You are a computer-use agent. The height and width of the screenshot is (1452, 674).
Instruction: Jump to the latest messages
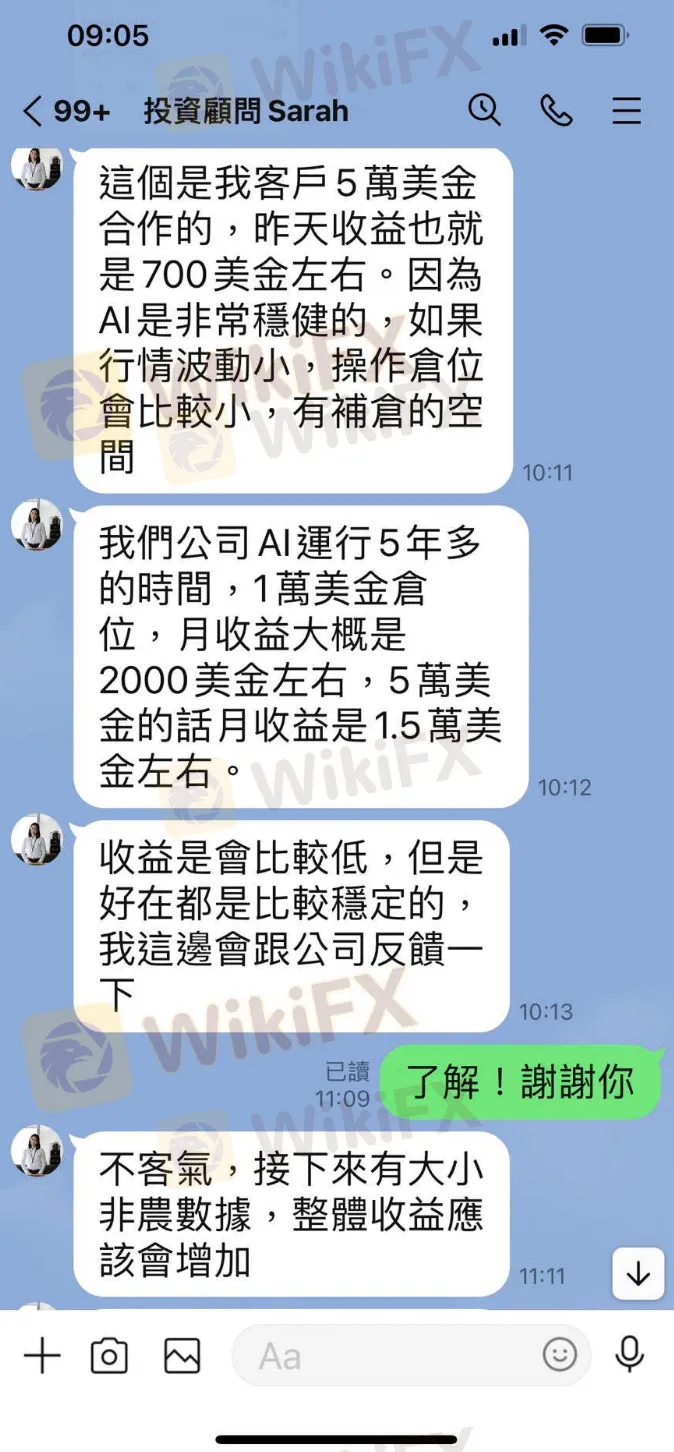638,1274
